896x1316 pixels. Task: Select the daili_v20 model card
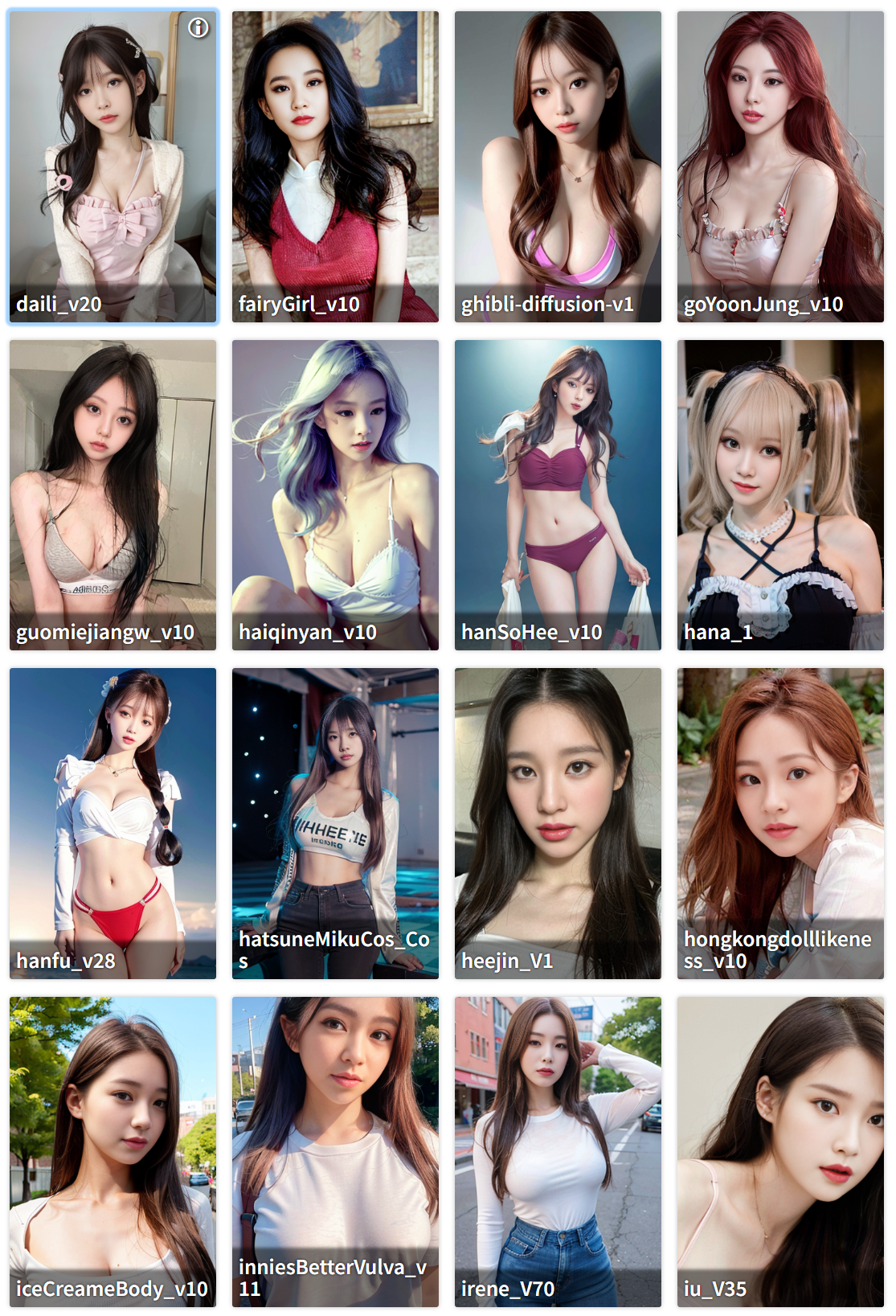tap(113, 166)
